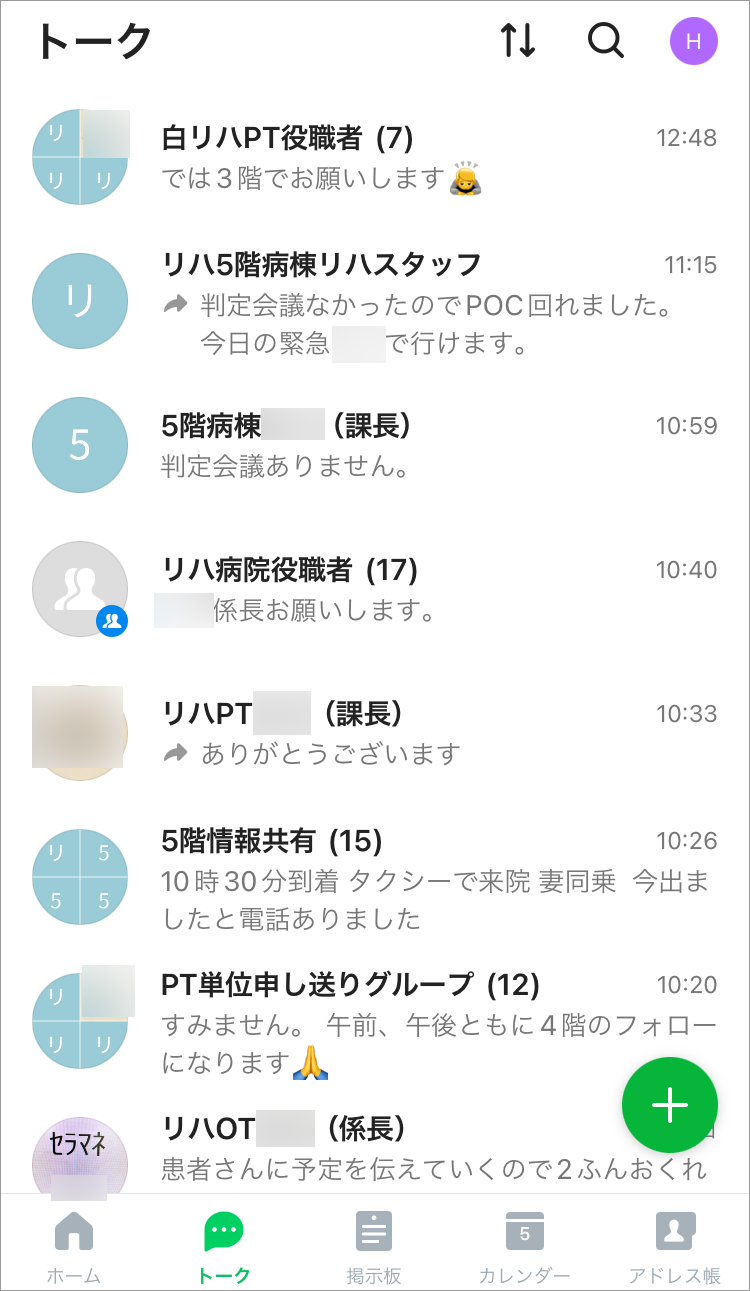Screen dimensions: 750x1291
Task: Open the sort order icon
Action: pos(518,41)
